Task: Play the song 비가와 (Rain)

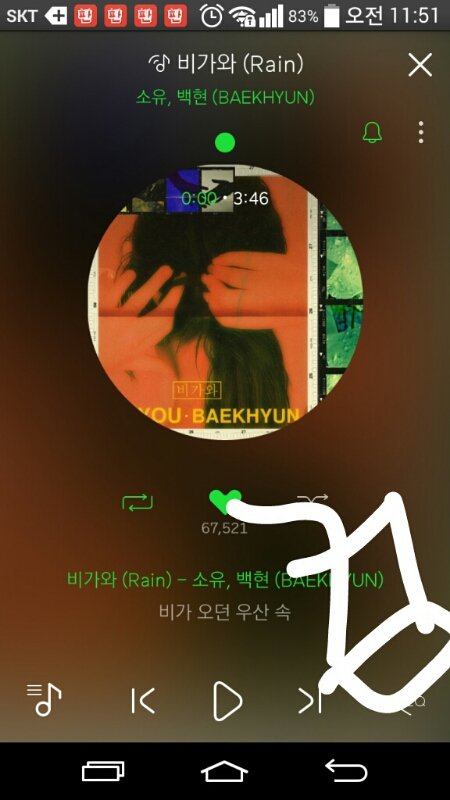Action: point(227,701)
